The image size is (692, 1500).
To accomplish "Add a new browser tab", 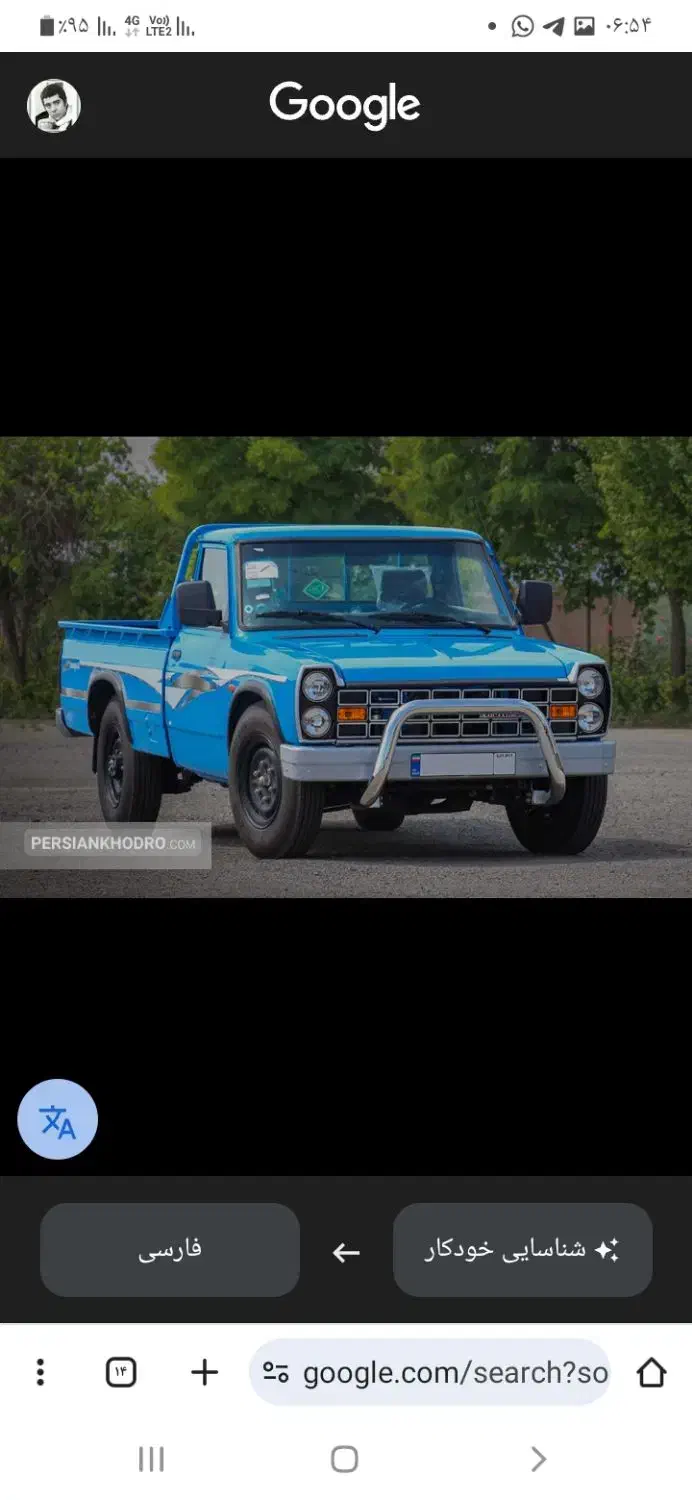I will click(x=204, y=1372).
